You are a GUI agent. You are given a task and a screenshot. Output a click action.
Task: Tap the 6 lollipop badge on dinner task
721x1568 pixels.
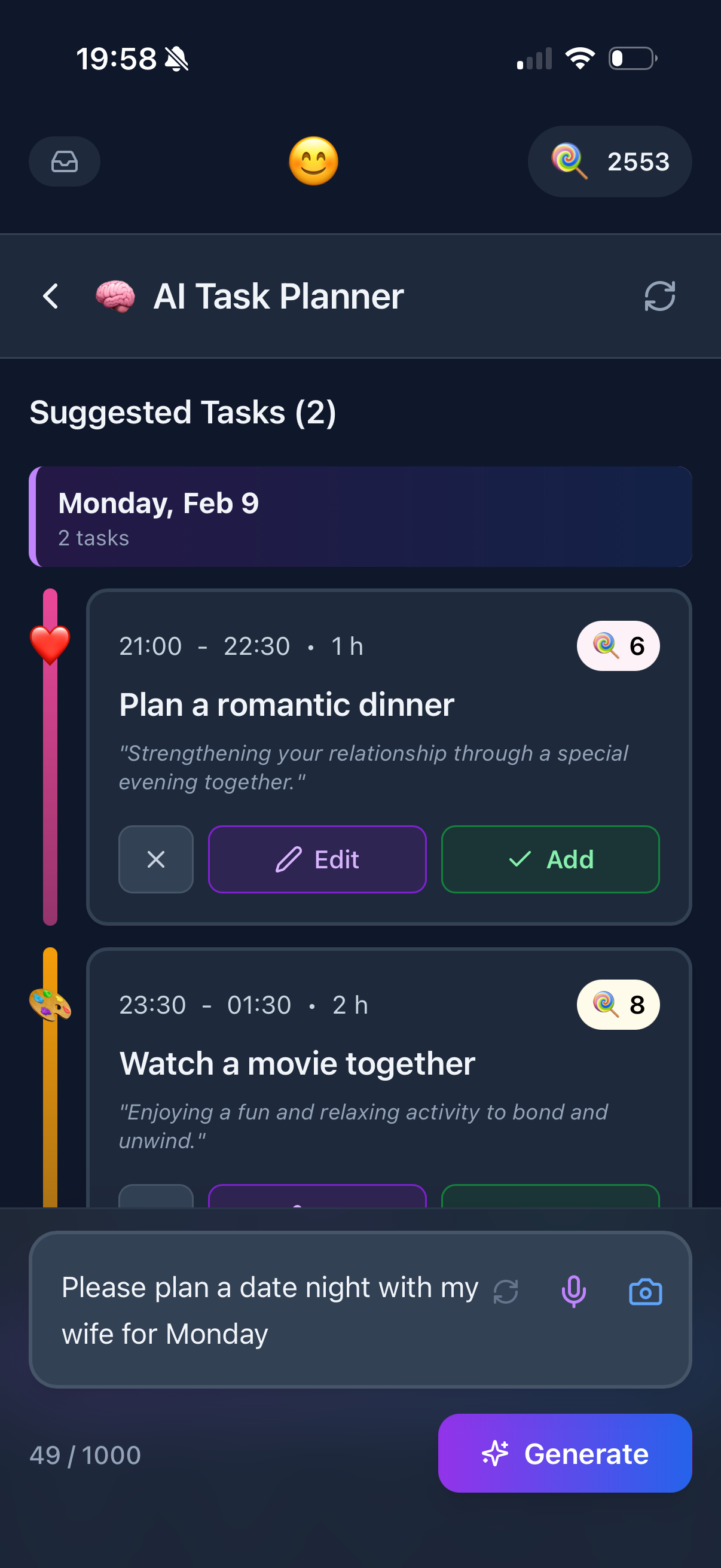tap(618, 646)
